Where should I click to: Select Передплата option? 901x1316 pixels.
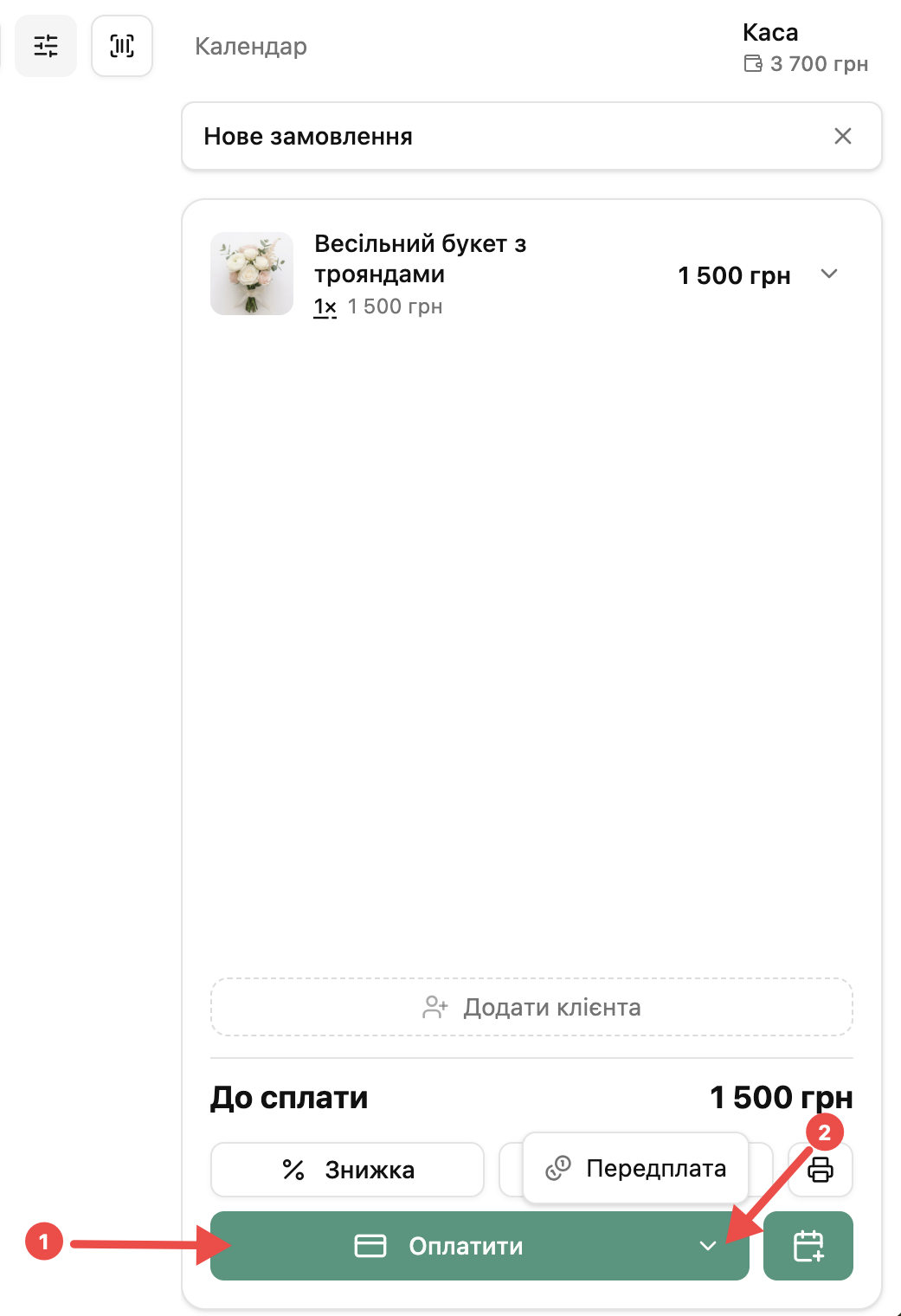[635, 1168]
